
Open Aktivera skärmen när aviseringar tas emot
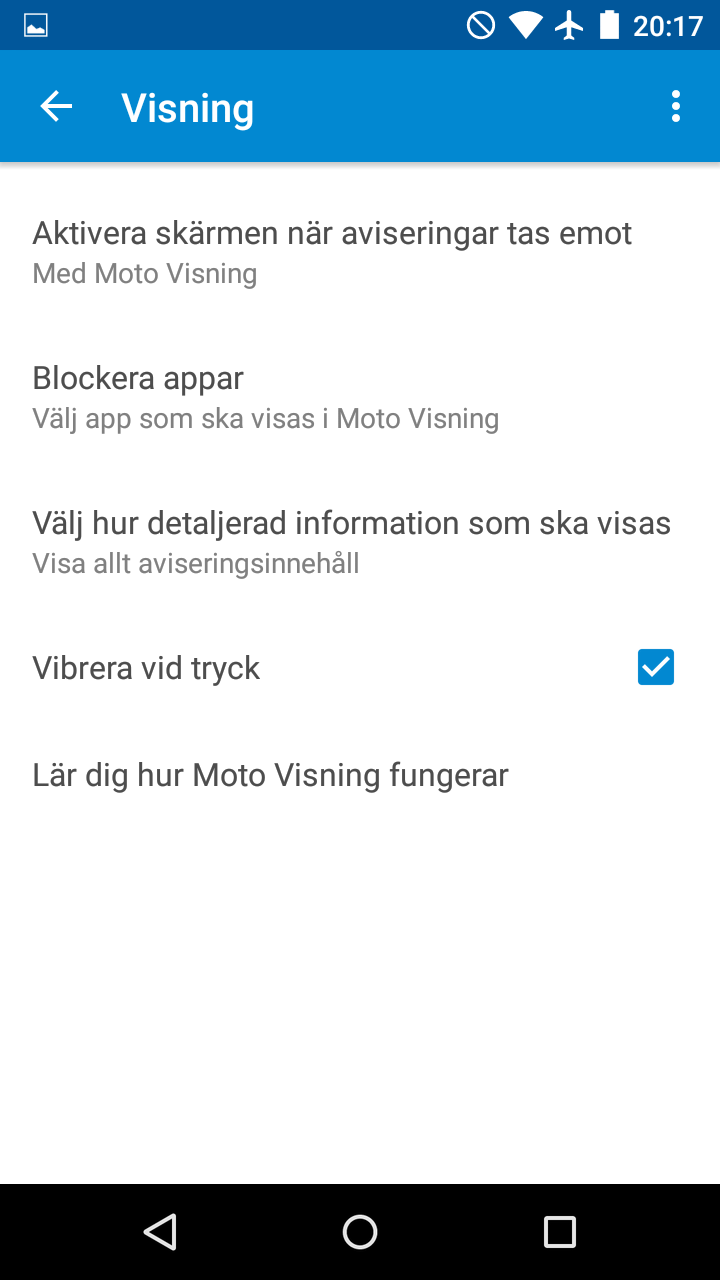360,252
